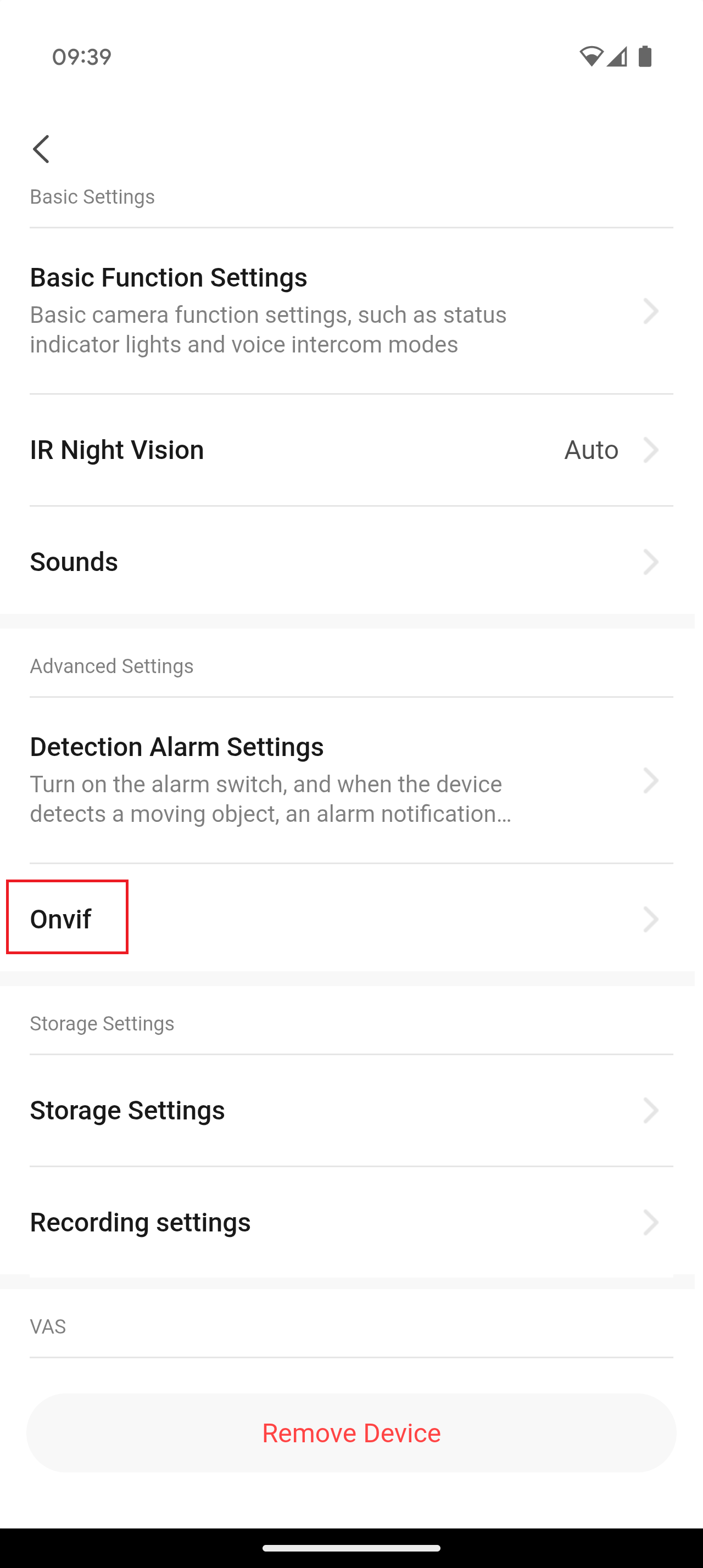Open IR Night Vision setting
This screenshot has height=1568, width=703.
pyautogui.click(x=351, y=450)
